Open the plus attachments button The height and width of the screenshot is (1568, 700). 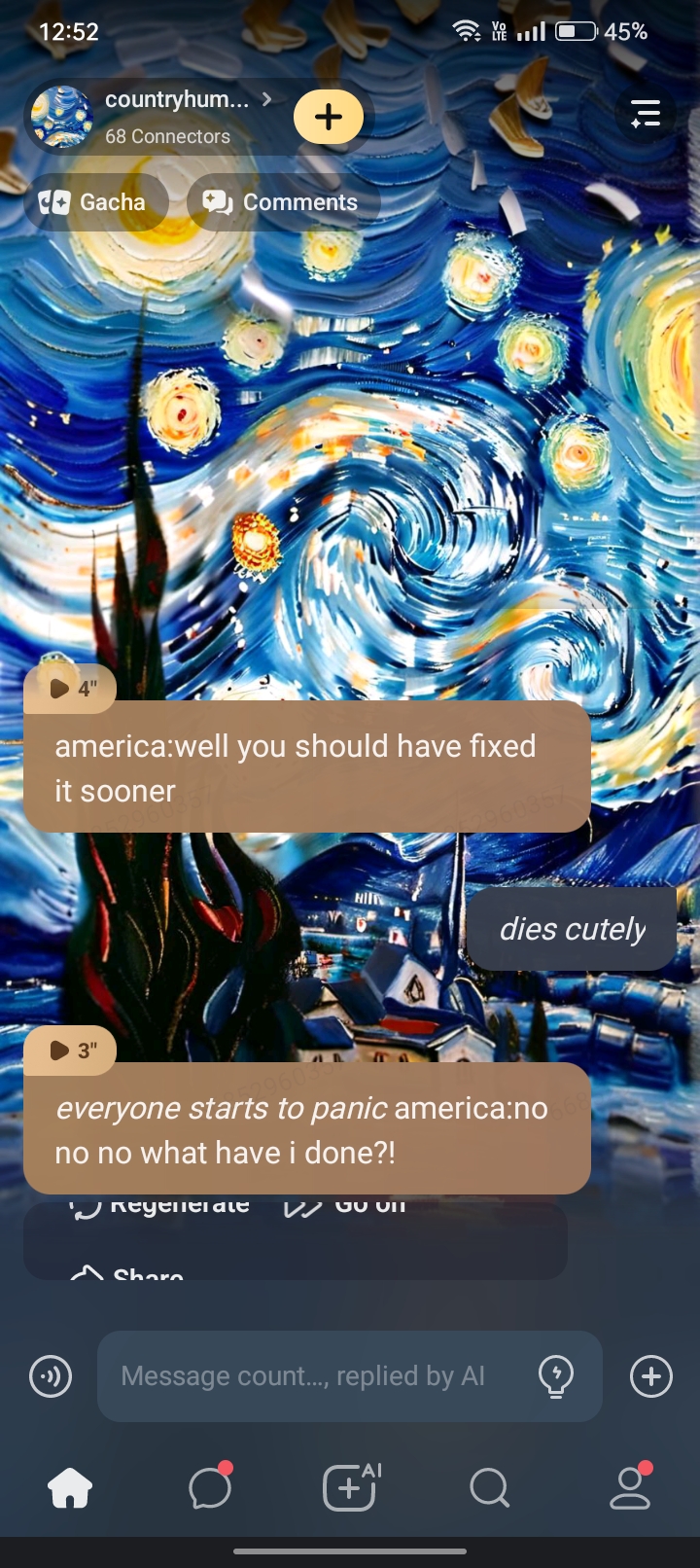pos(650,1376)
